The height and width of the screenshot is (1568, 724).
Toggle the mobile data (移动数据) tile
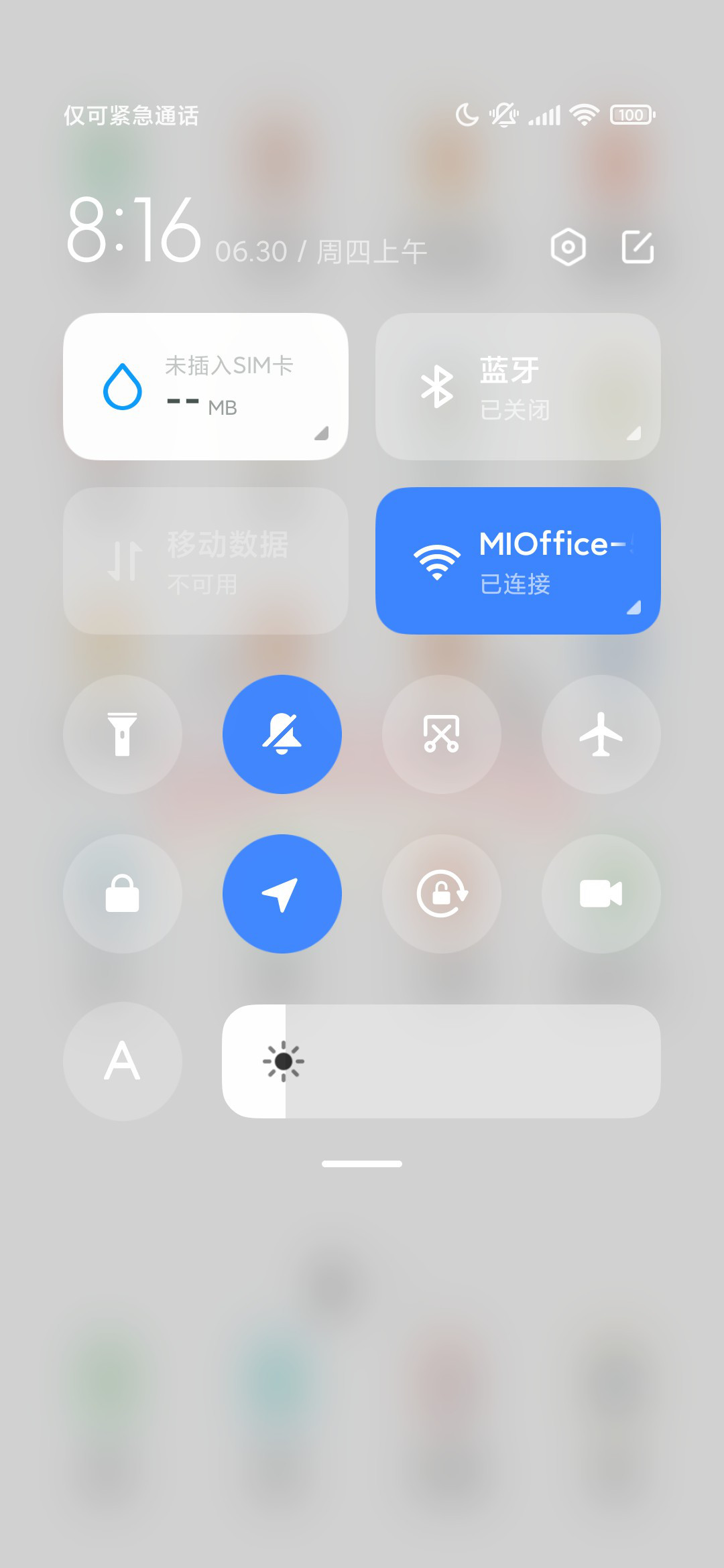[206, 561]
